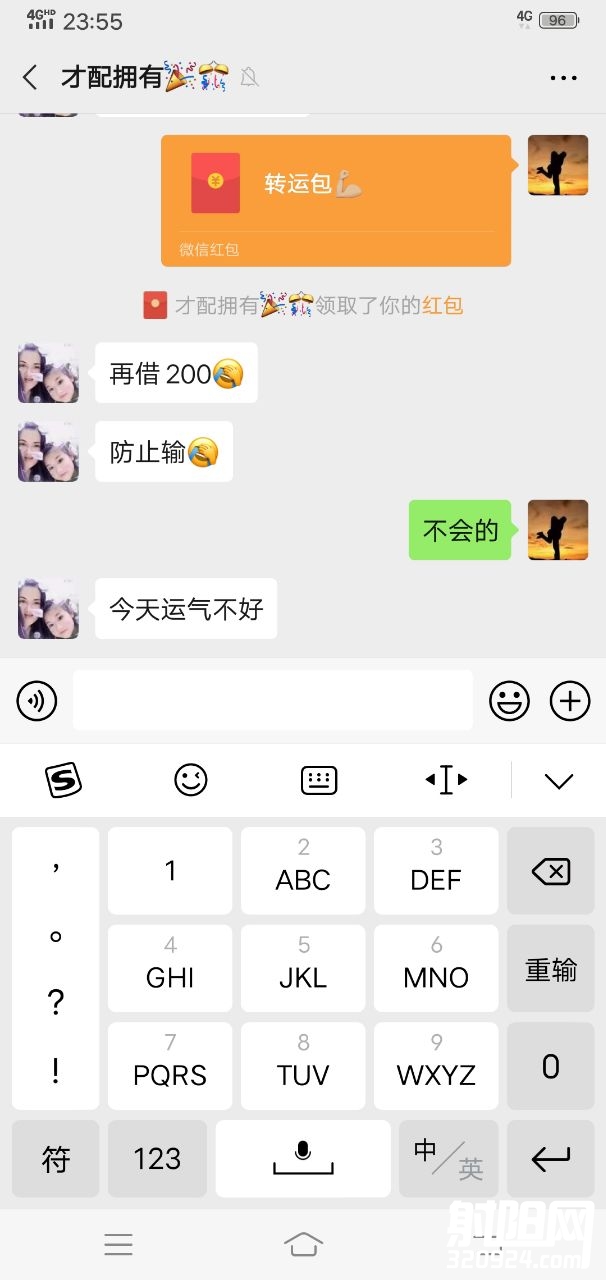606x1280 pixels.
Task: Open the plus attachment menu
Action: tap(570, 701)
